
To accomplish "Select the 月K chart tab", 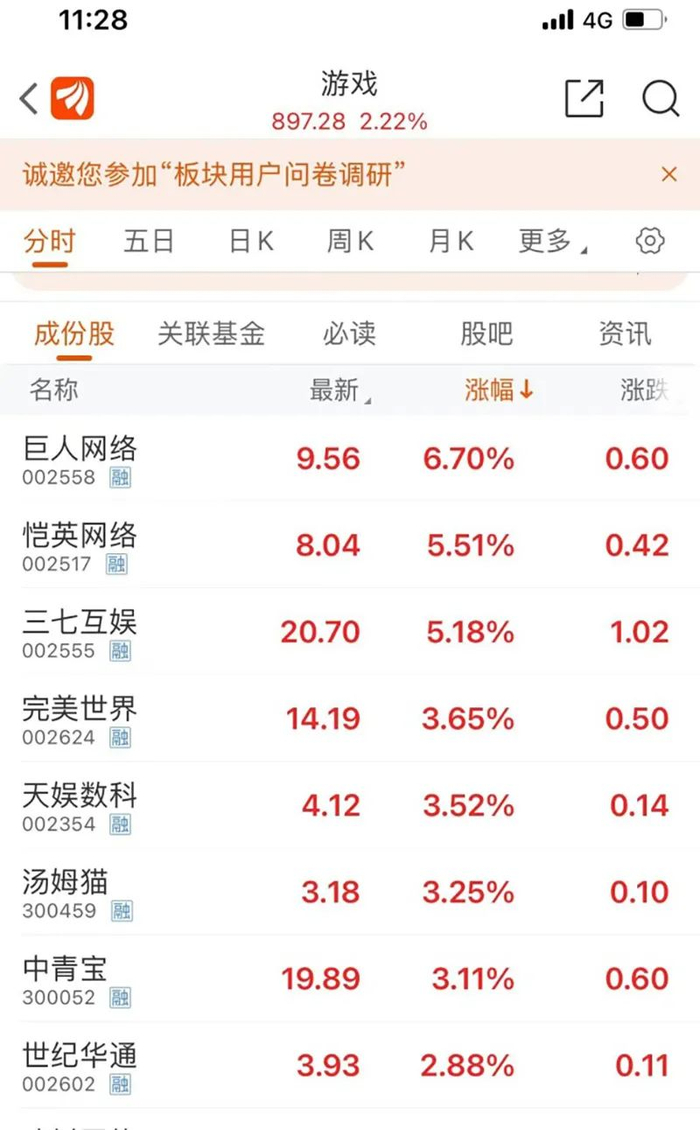I will click(451, 241).
